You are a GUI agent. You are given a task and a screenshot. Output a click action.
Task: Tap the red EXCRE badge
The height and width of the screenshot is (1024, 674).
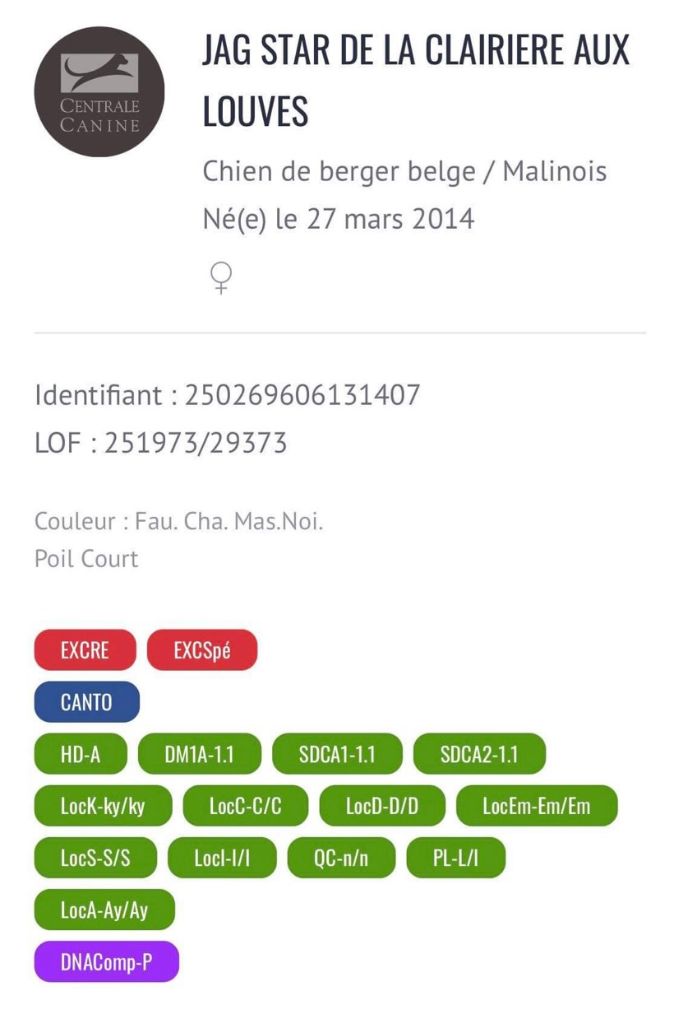[85, 650]
